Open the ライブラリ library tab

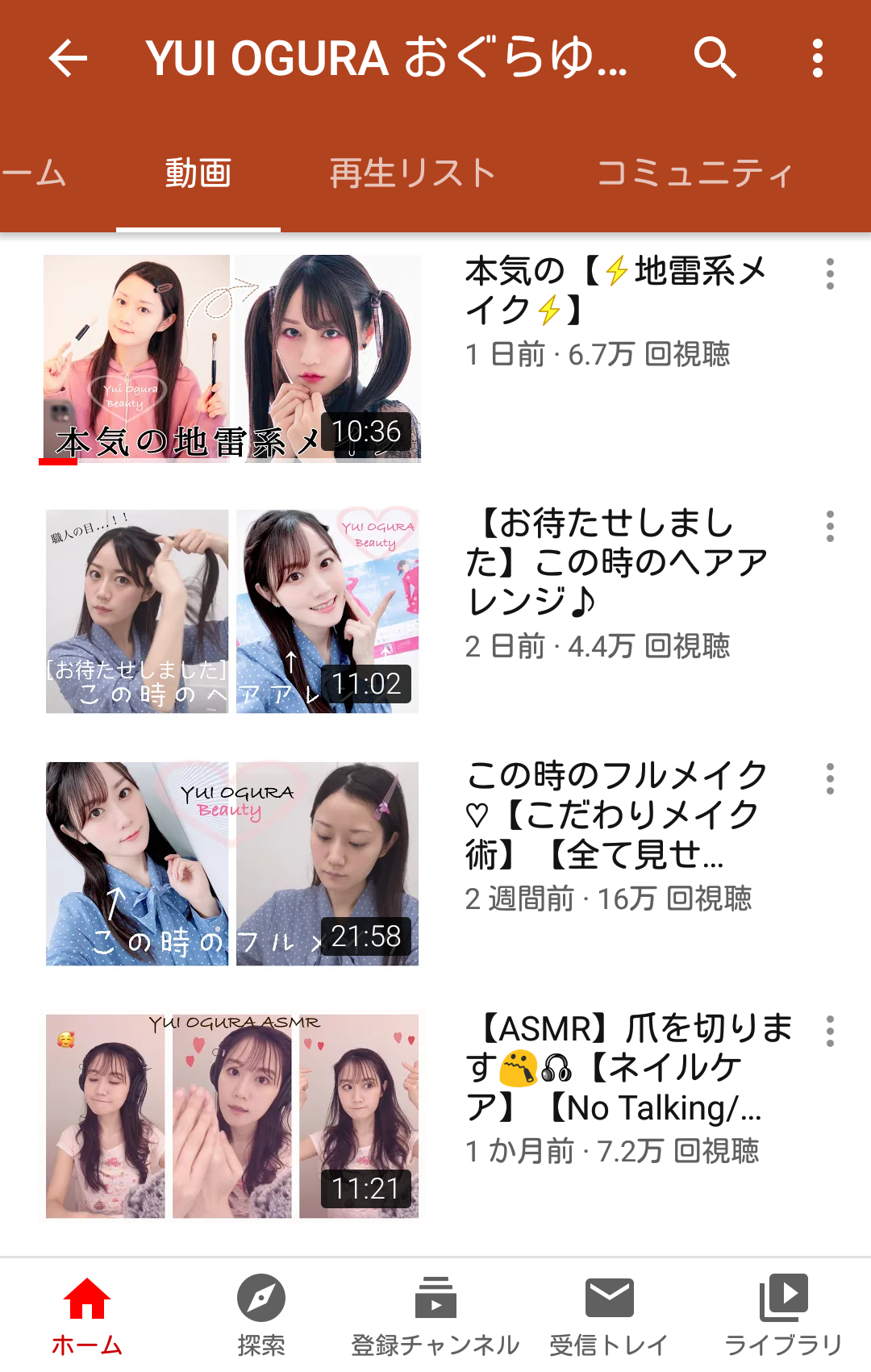point(784,1316)
